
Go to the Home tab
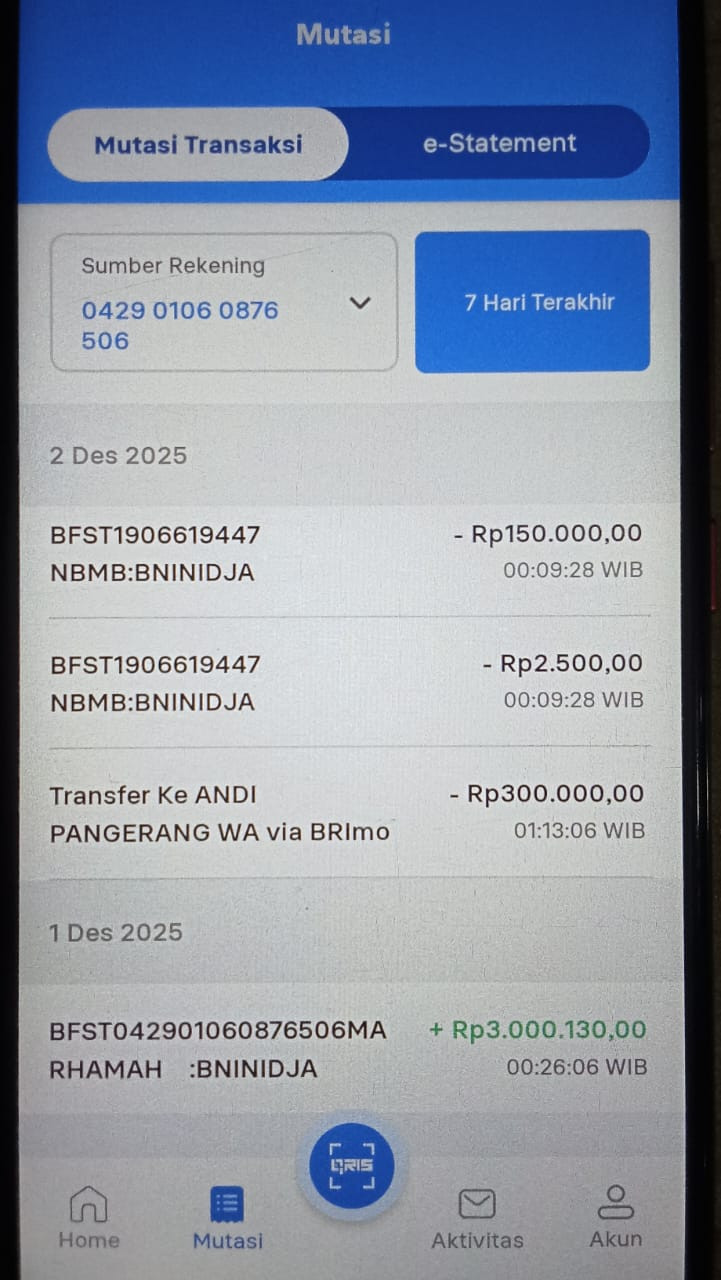(x=88, y=1218)
